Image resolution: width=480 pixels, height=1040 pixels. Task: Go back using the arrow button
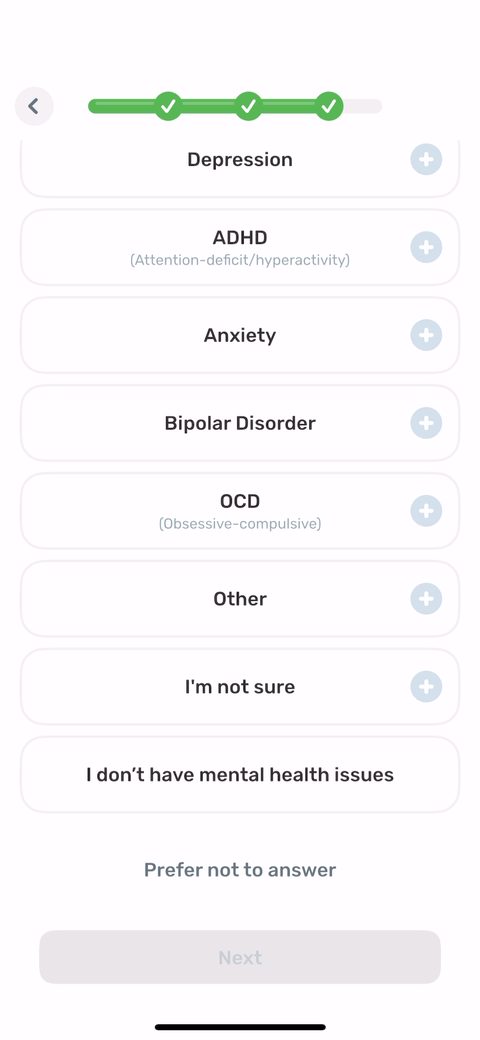tap(34, 106)
